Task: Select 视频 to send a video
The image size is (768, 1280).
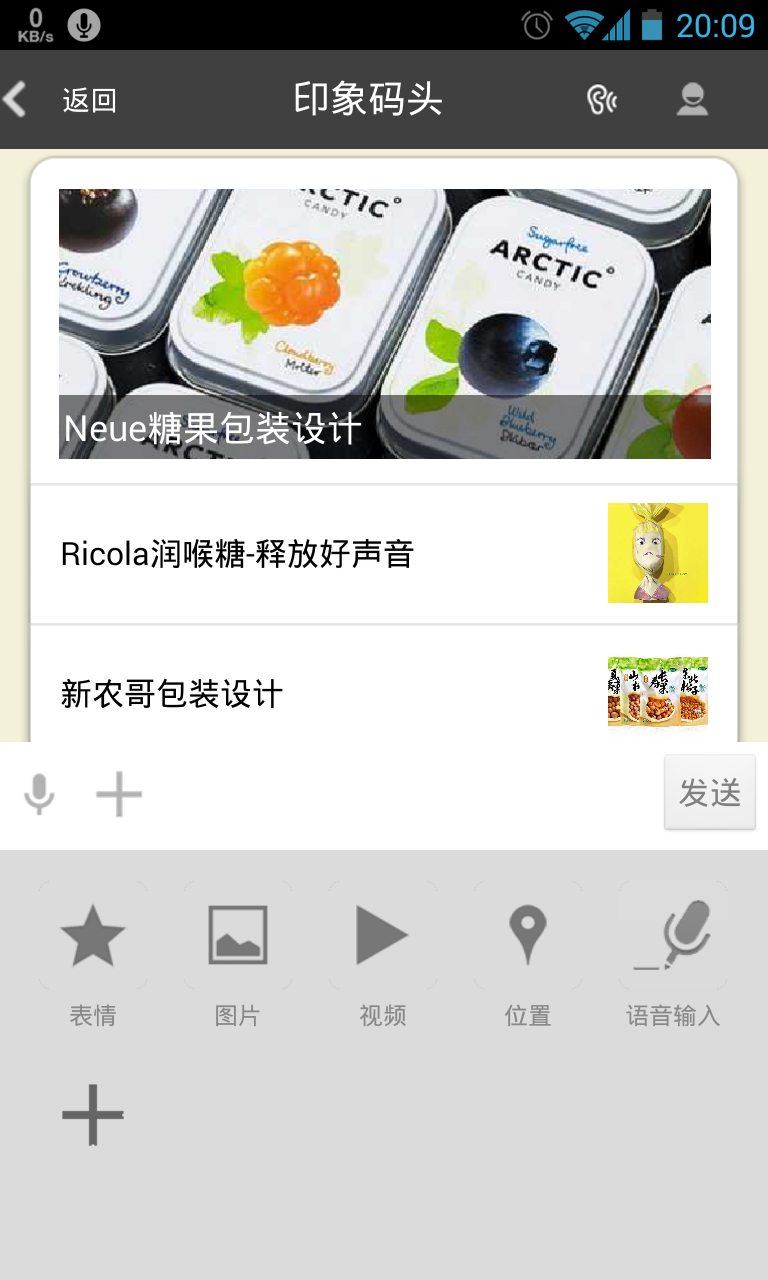Action: point(383,954)
